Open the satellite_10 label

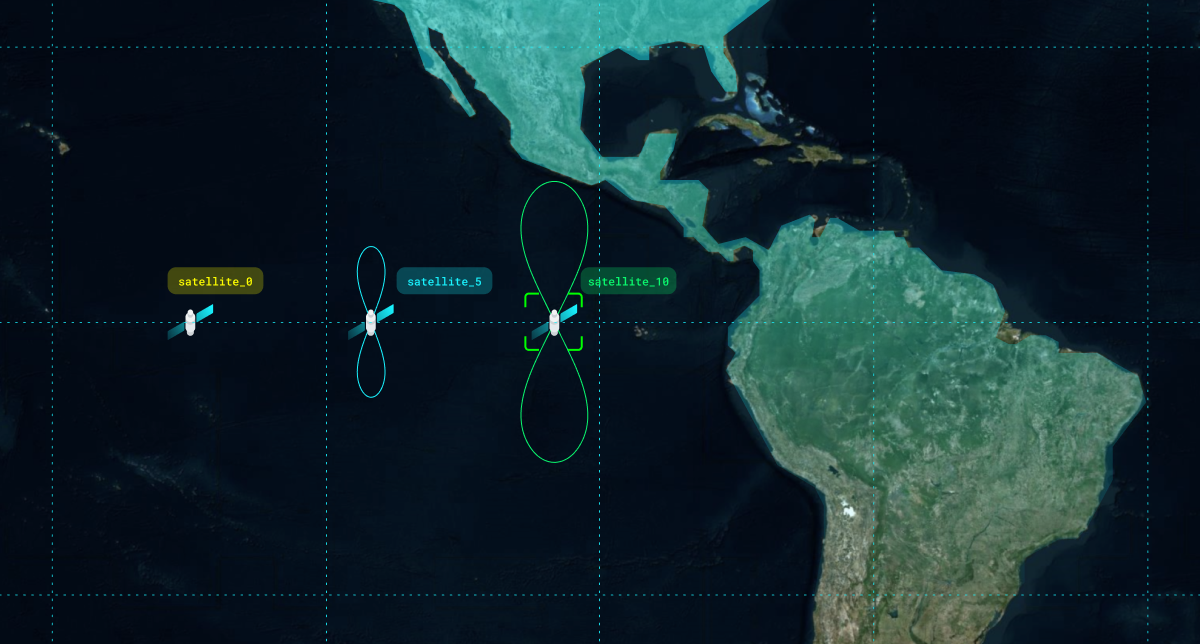pos(628,282)
